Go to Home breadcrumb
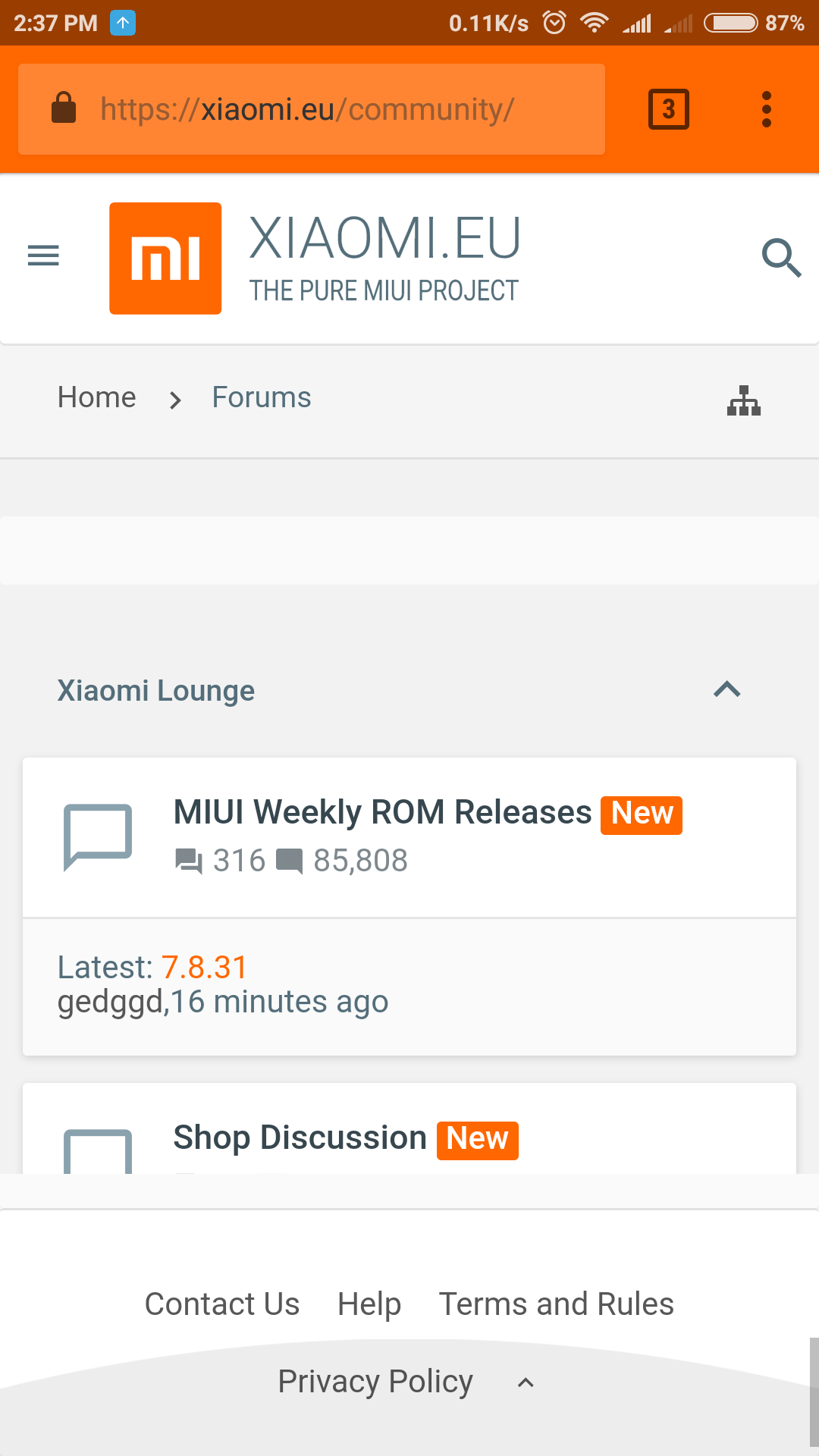Screen dimensions: 819x1456 coord(97,397)
